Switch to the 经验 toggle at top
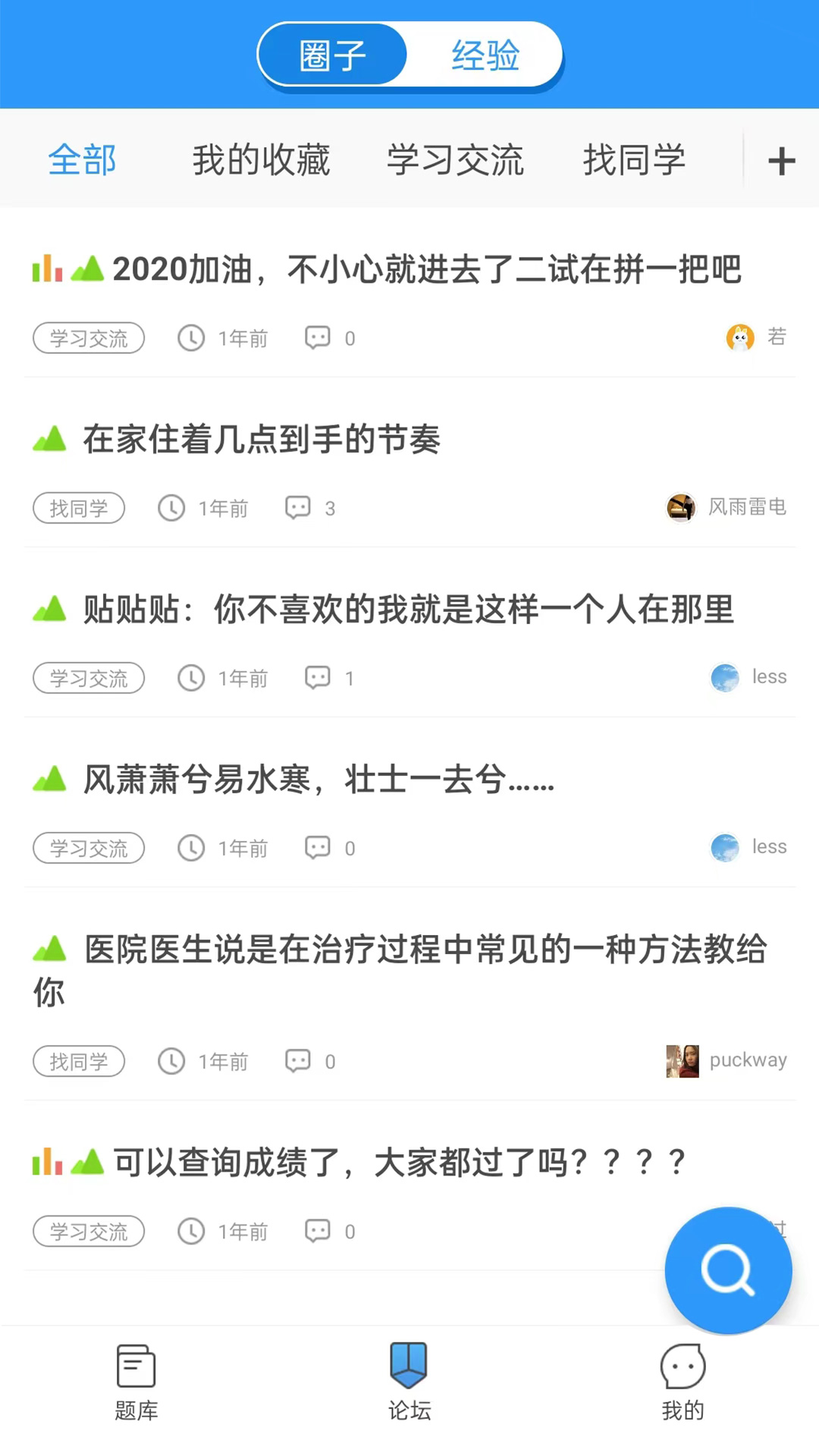This screenshot has height=1456, width=819. pyautogui.click(x=485, y=55)
